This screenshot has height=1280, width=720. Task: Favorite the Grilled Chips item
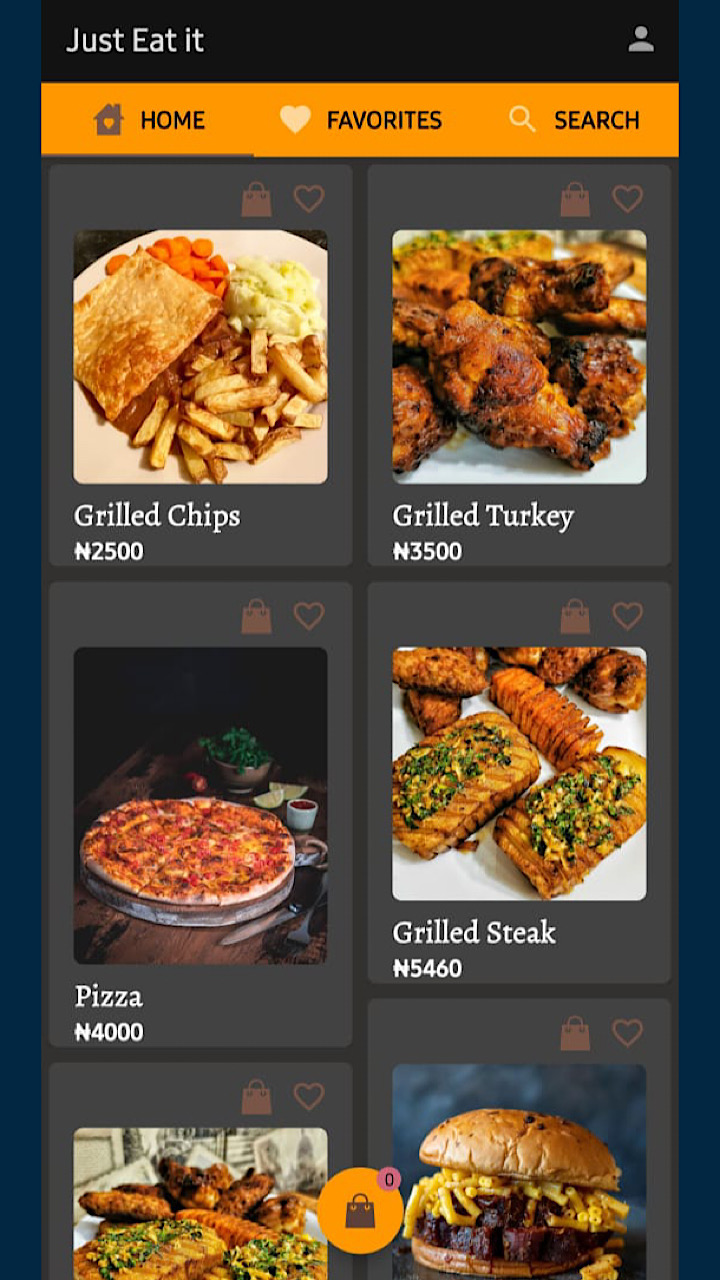(x=309, y=199)
